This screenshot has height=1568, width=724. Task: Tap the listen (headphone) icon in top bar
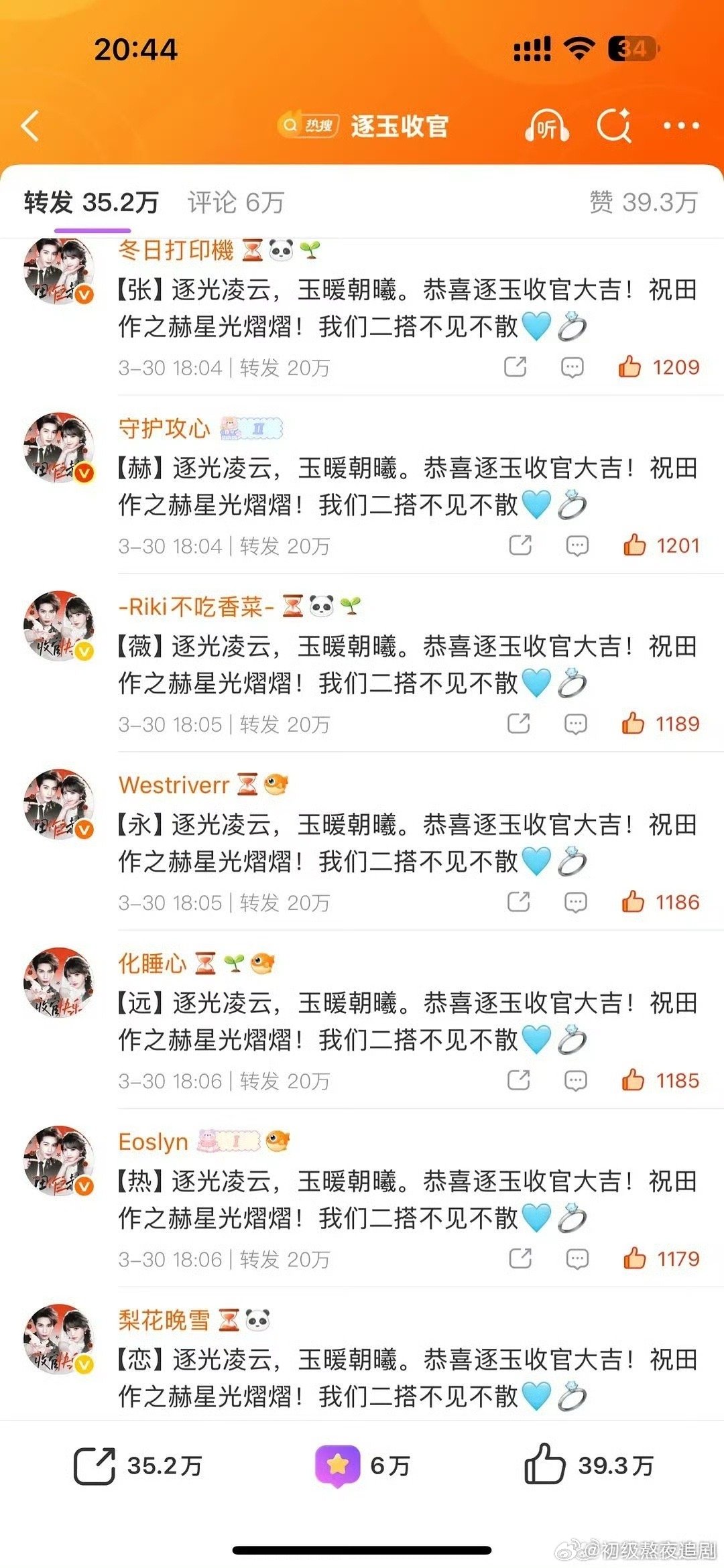point(546,125)
